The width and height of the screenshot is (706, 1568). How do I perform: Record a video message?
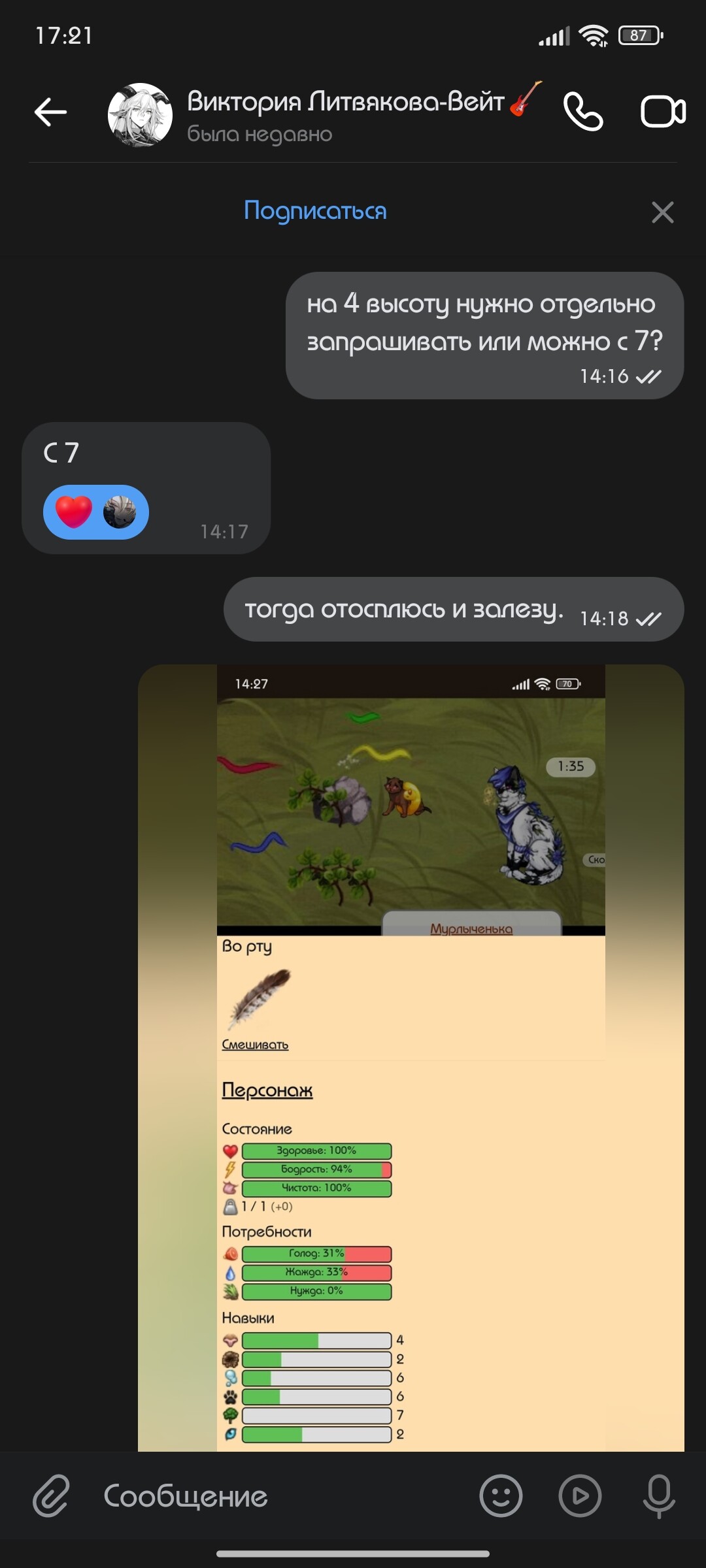tap(580, 1495)
